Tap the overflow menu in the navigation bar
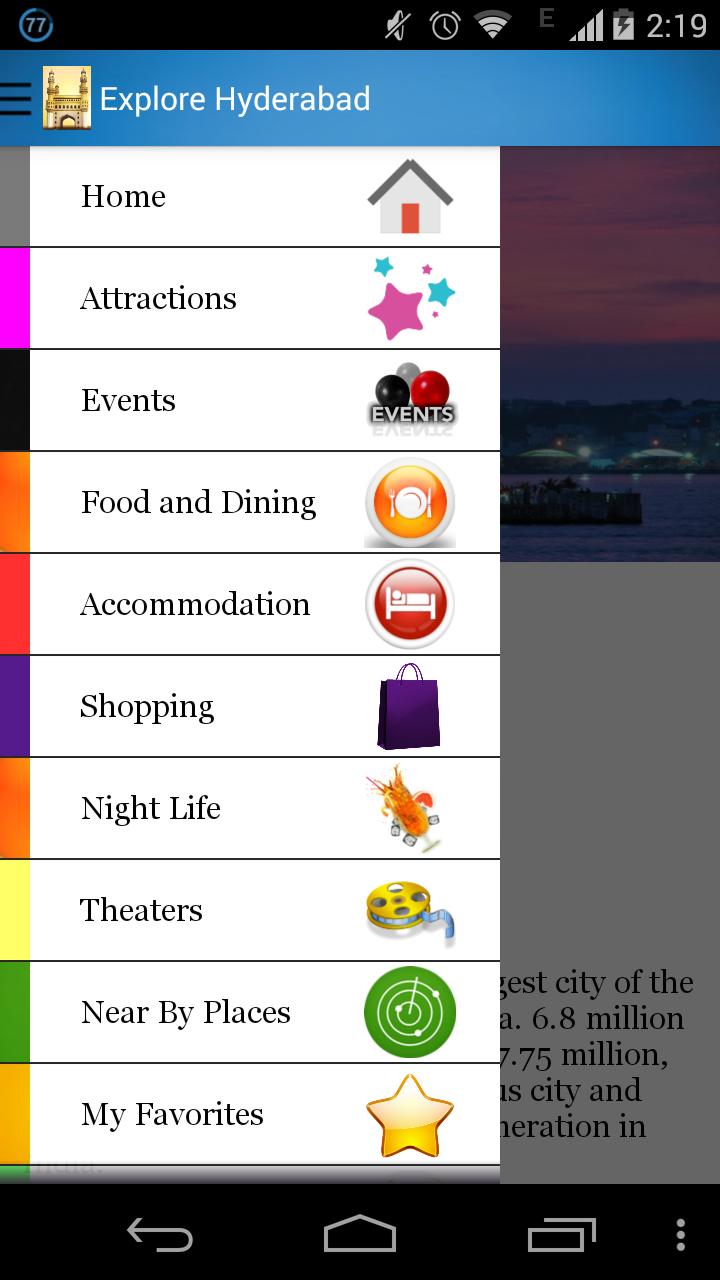The image size is (720, 1280). click(x=680, y=1237)
